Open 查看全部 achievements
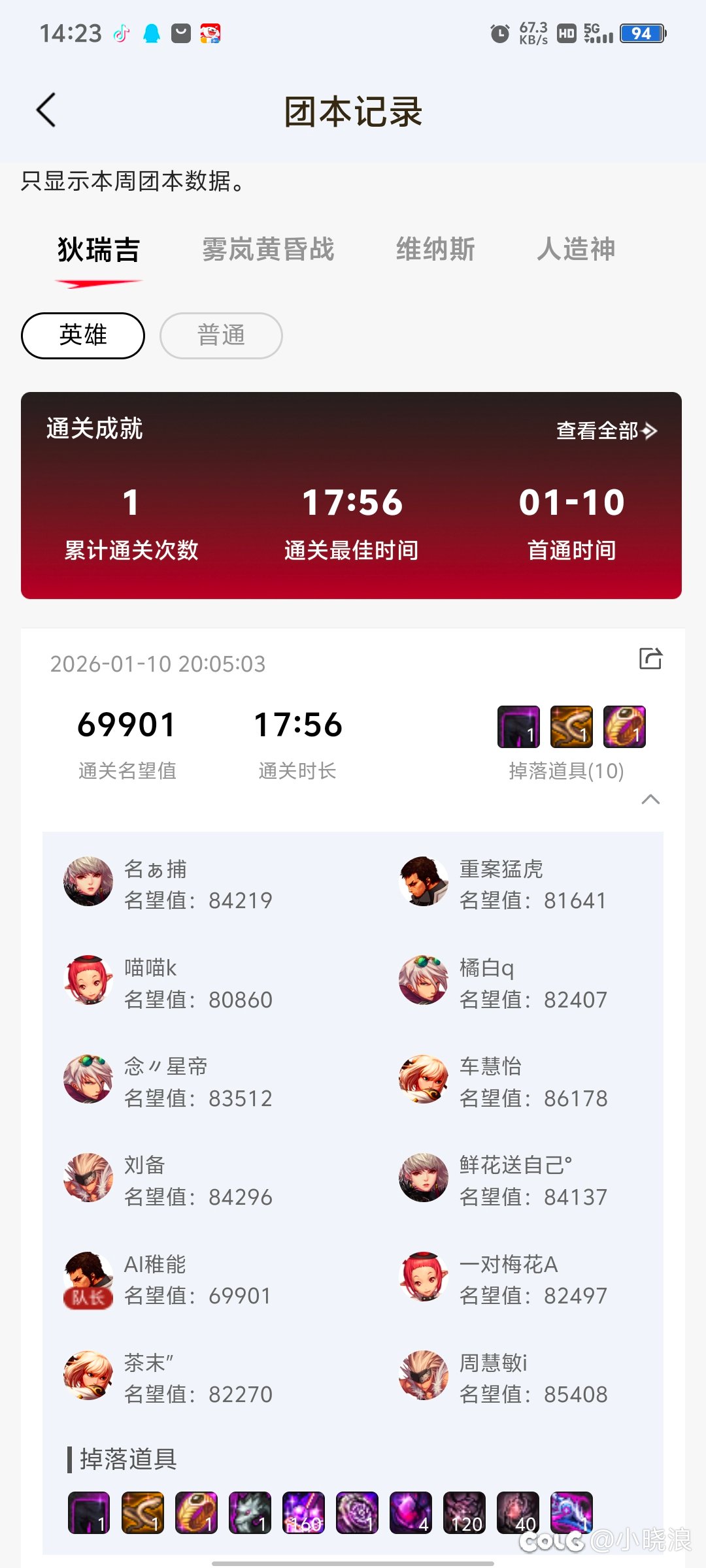706x1568 pixels. point(606,431)
